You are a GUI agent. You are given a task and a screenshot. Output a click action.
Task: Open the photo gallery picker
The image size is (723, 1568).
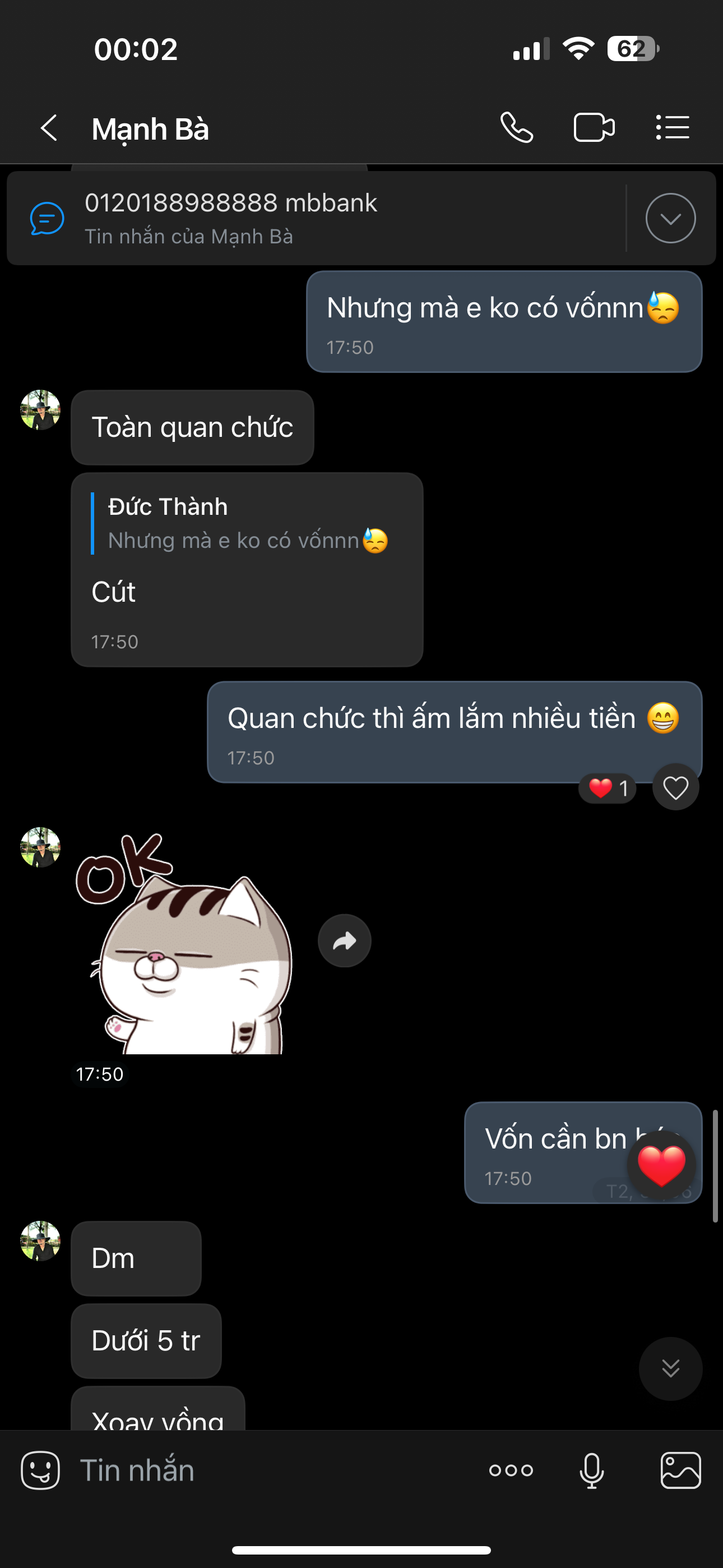pos(680,1470)
